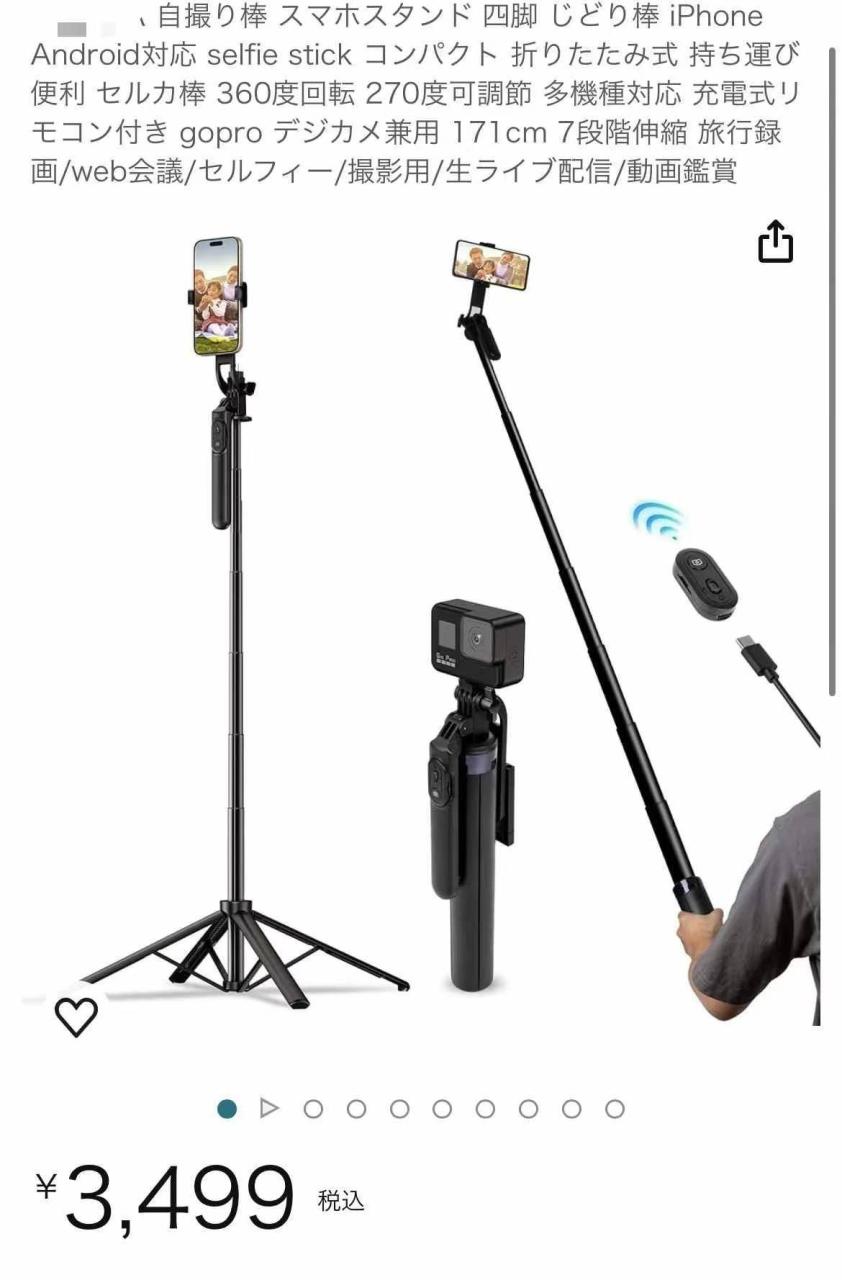The width and height of the screenshot is (842, 1280).
Task: Share this selfie stick product
Action: click(x=775, y=242)
